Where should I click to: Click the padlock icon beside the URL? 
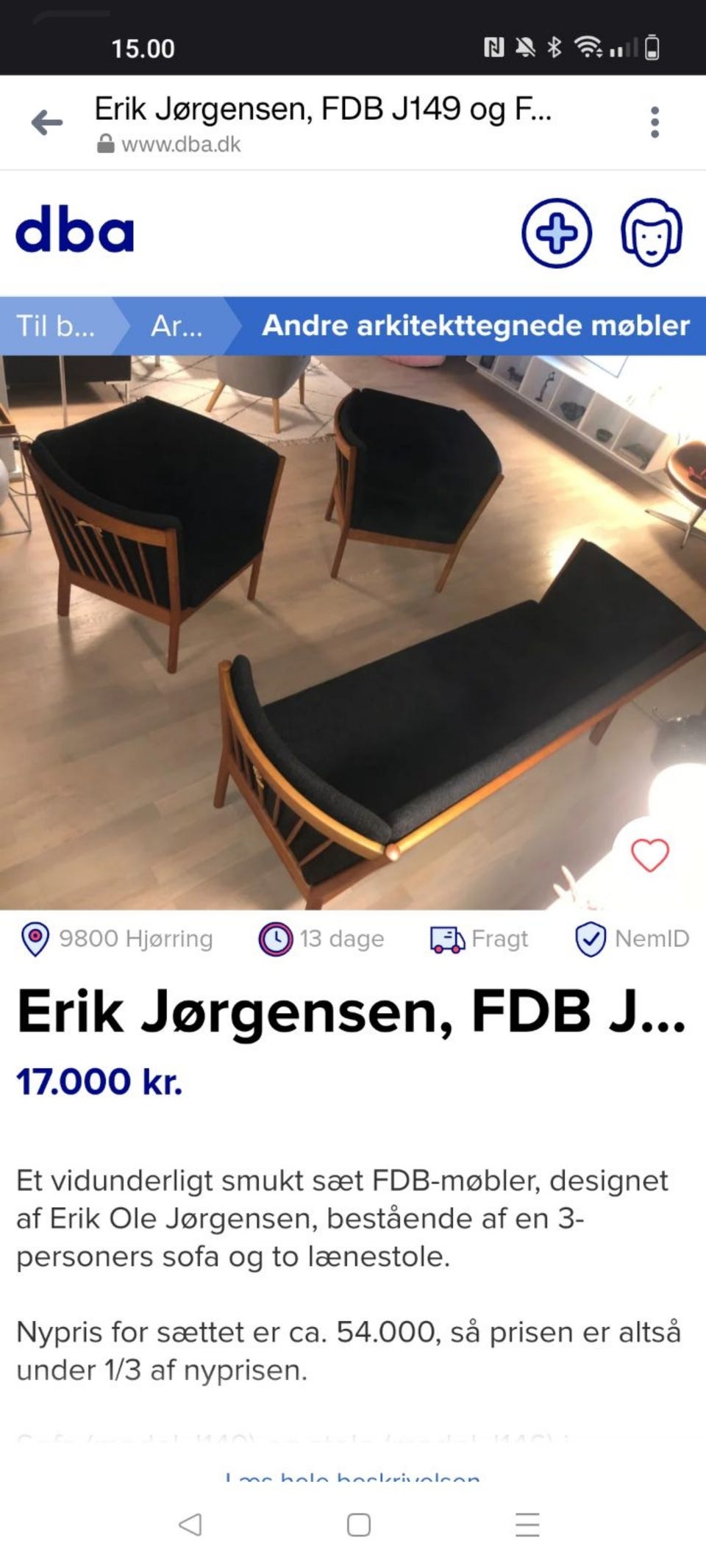click(x=105, y=142)
